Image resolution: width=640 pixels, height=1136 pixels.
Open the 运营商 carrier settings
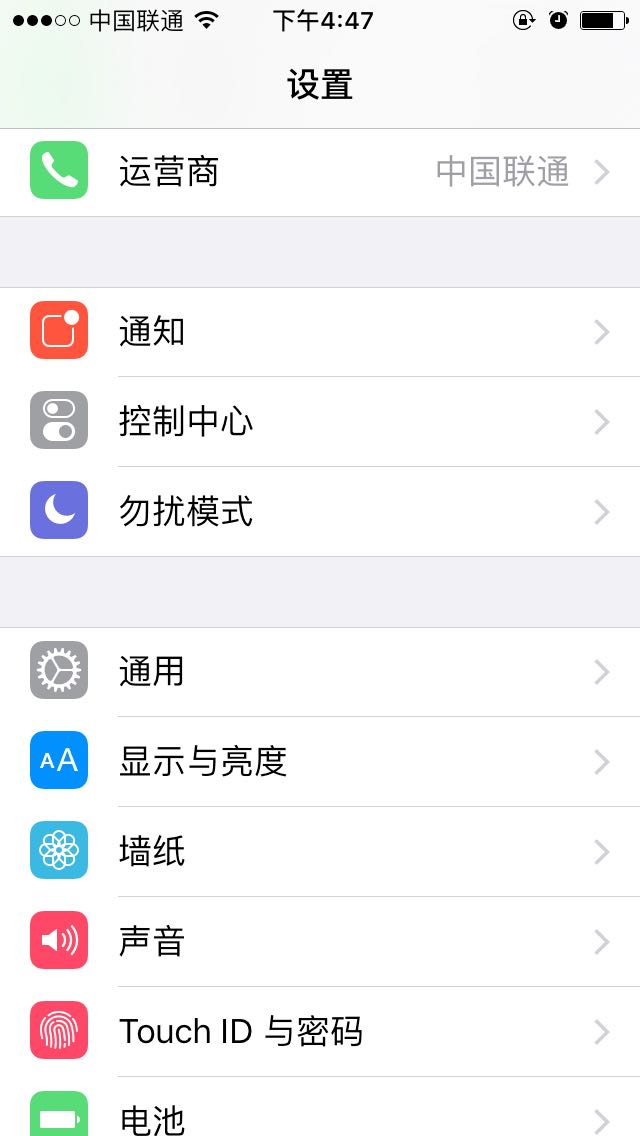(320, 172)
